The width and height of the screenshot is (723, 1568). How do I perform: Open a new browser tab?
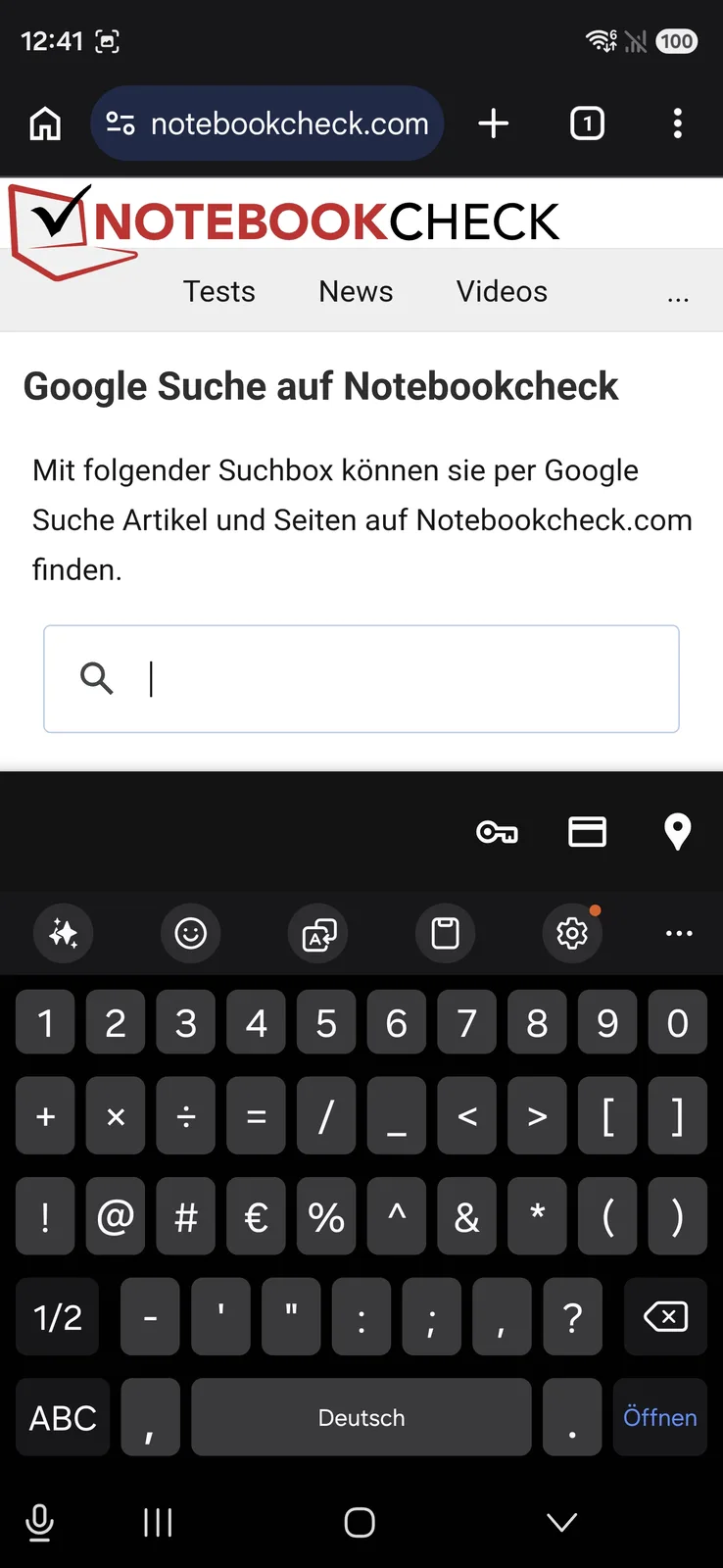(493, 123)
